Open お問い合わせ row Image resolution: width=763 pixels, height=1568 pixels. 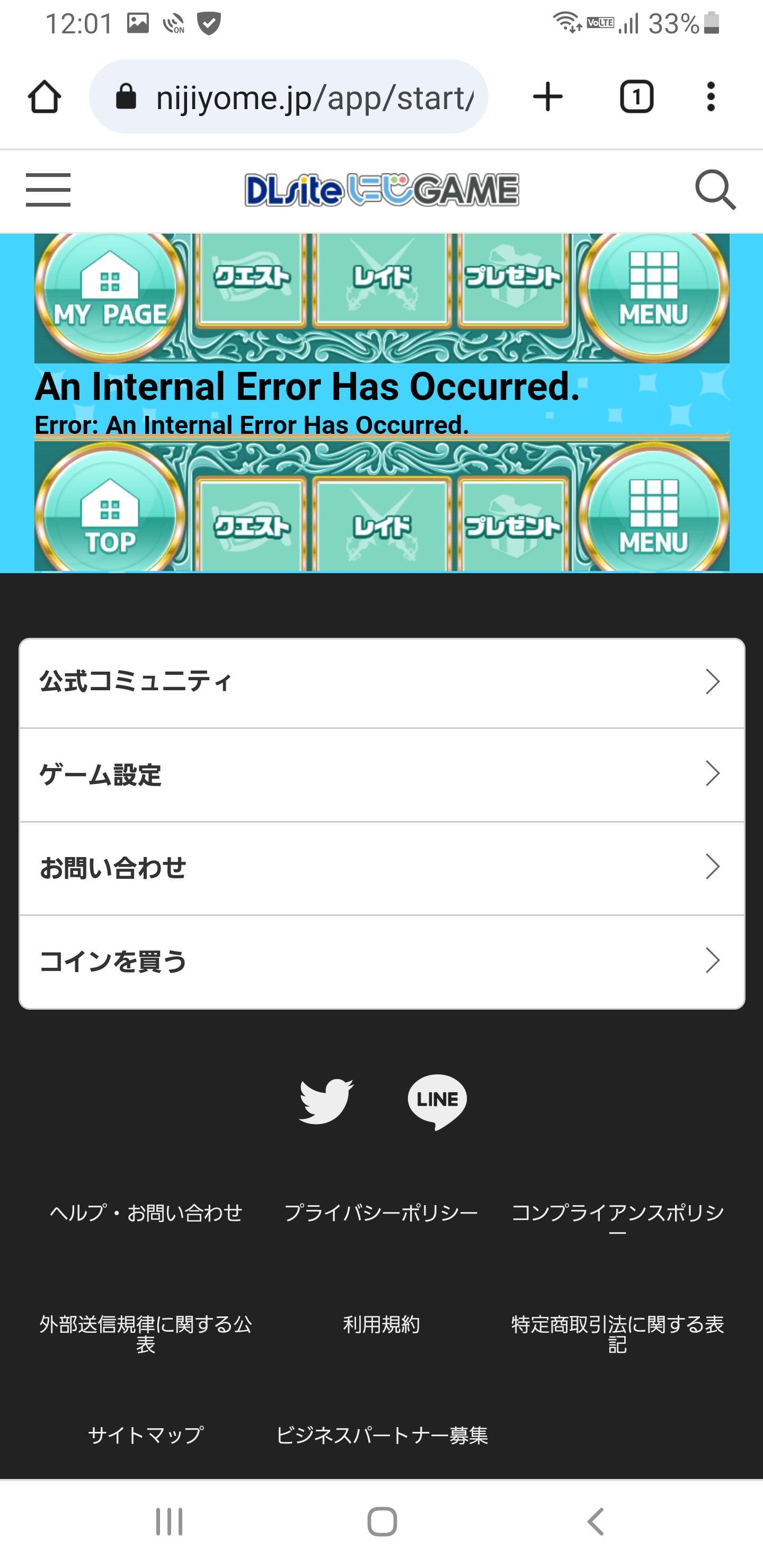[x=382, y=868]
